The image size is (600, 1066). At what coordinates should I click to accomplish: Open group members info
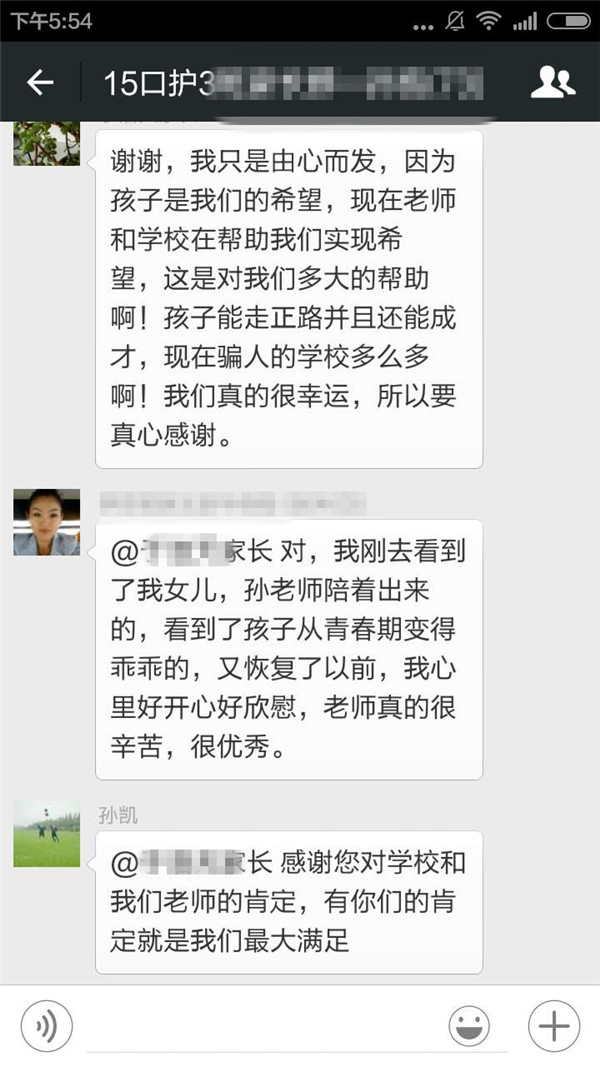tap(552, 82)
